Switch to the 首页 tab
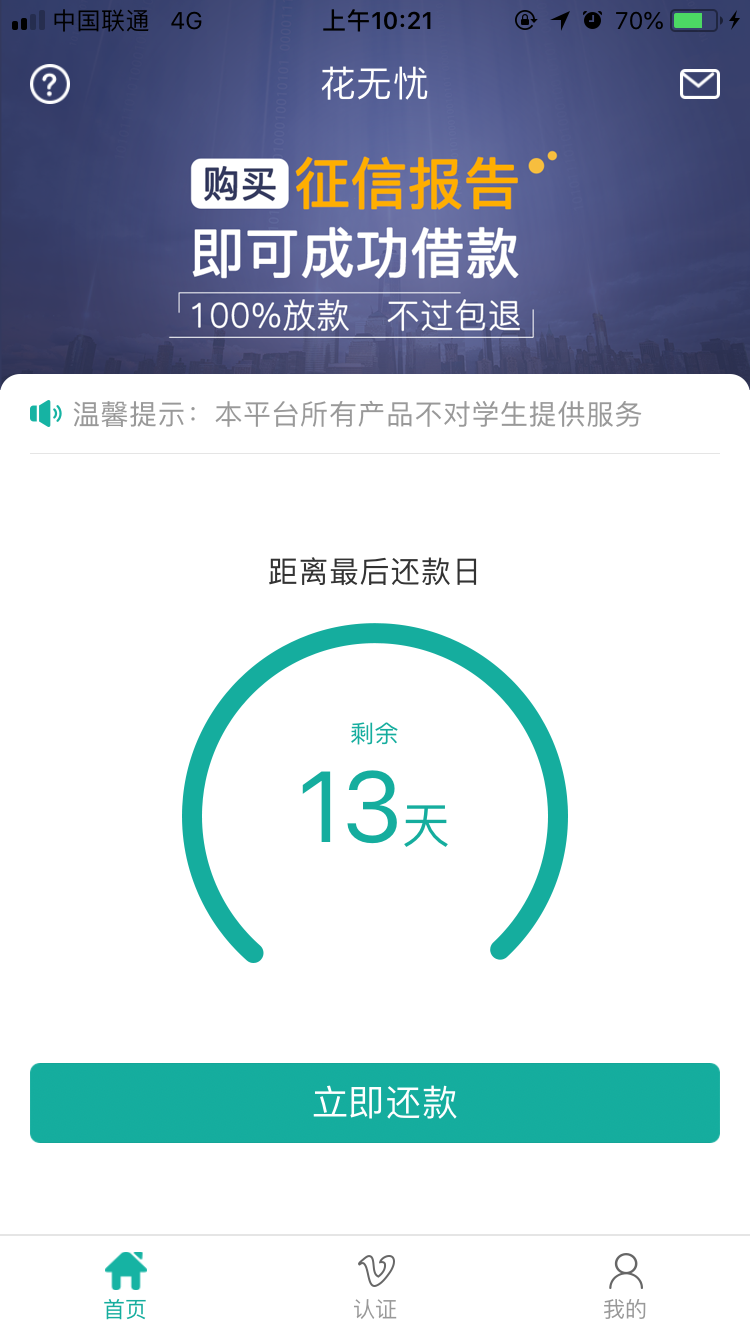 pos(125,1285)
